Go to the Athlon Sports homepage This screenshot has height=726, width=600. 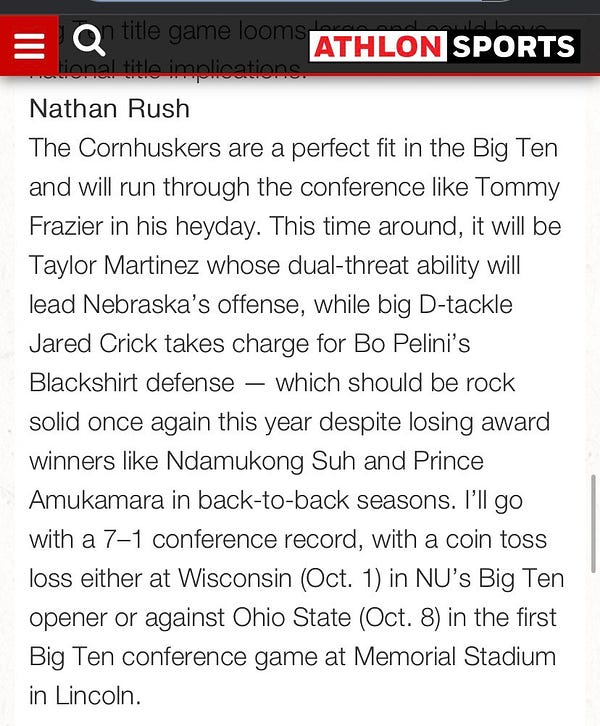tap(443, 46)
